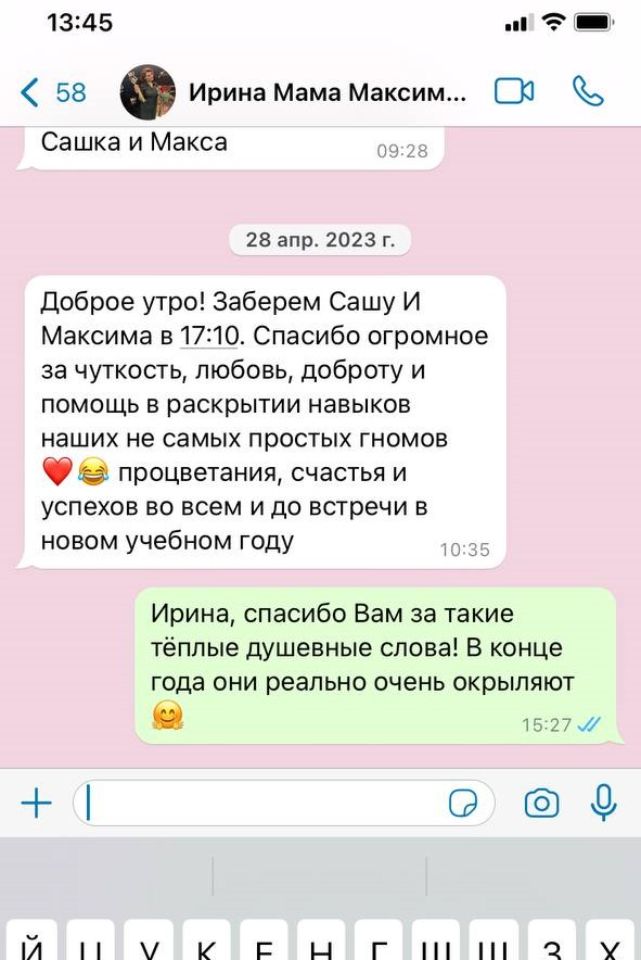The height and width of the screenshot is (960, 641).
Task: Type the К key on keyboard
Action: [x=205, y=945]
